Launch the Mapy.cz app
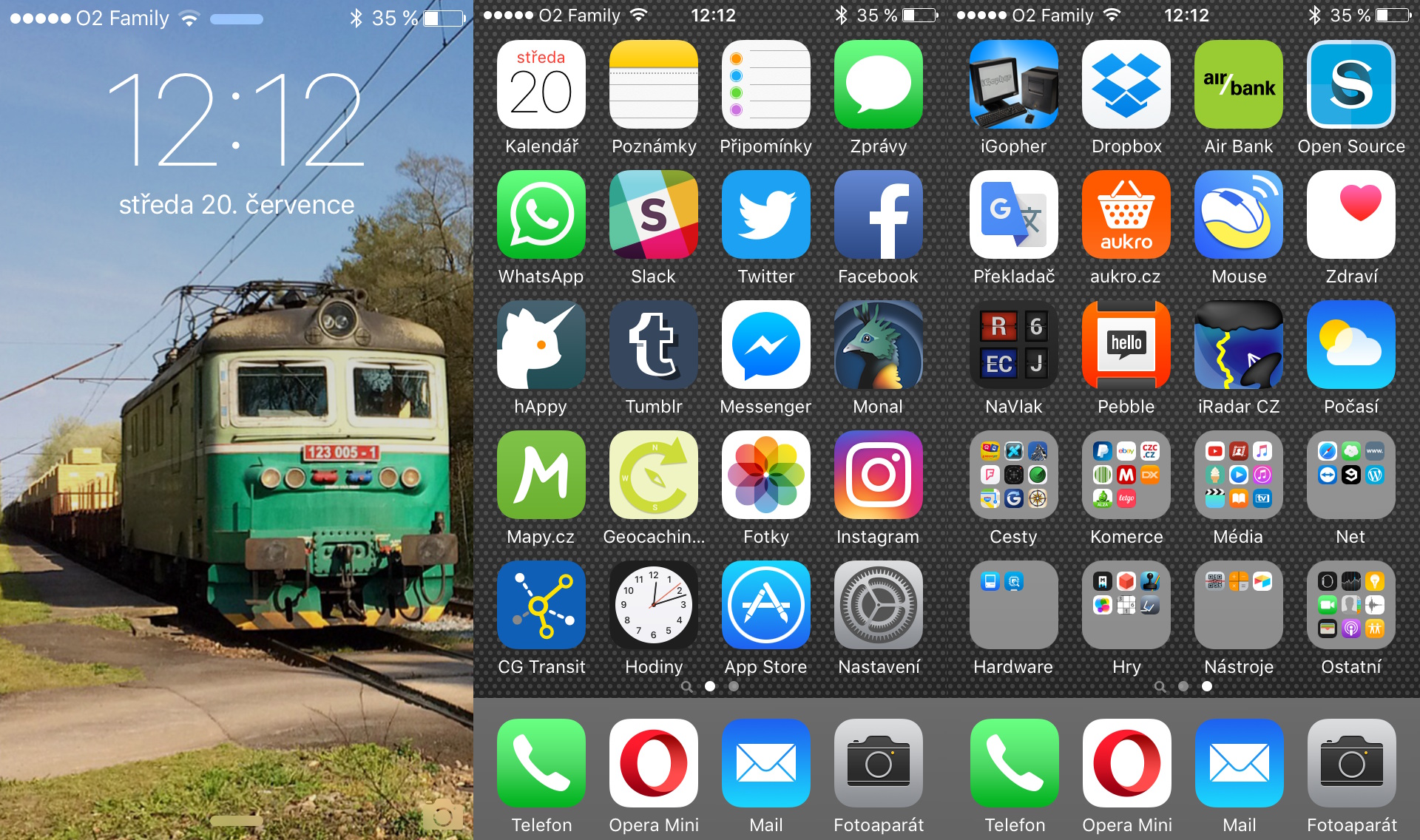1420x840 pixels. tap(541, 475)
